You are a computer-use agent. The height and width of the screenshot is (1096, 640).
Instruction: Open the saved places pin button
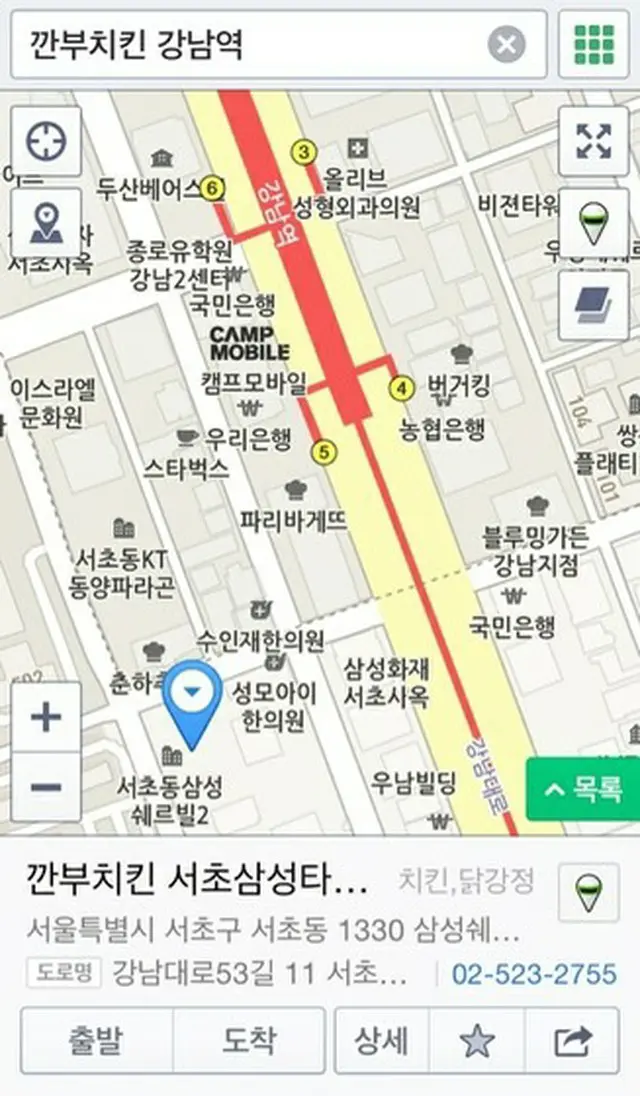(x=46, y=221)
